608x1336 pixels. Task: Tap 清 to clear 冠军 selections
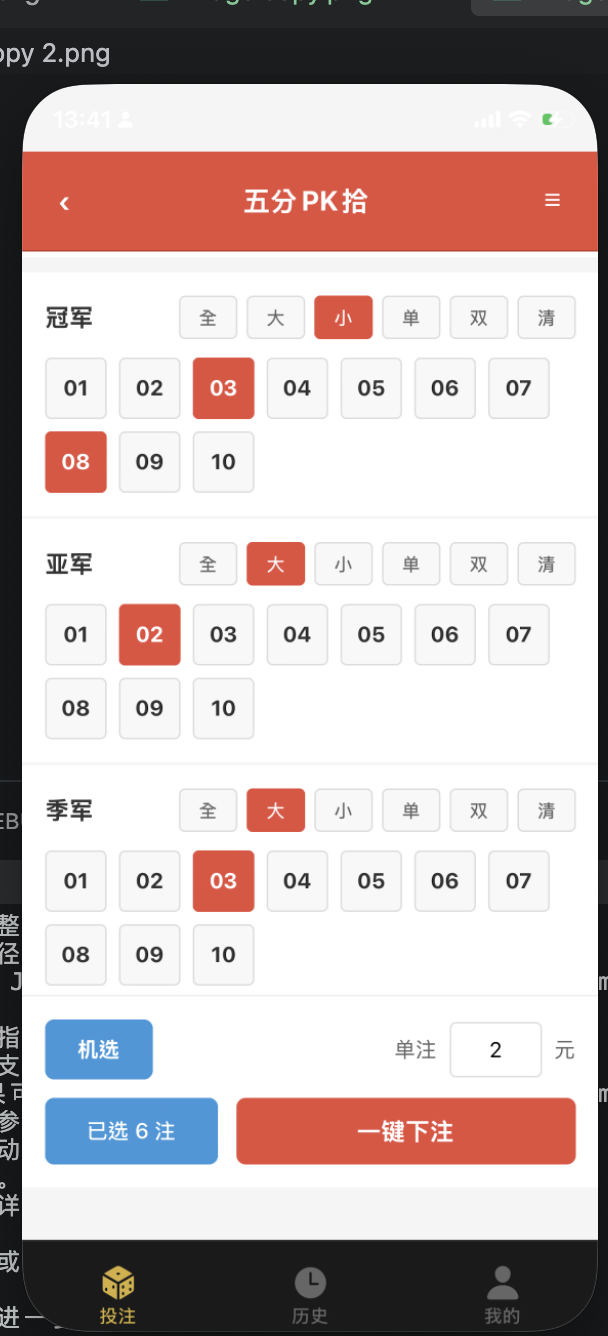[x=546, y=318]
